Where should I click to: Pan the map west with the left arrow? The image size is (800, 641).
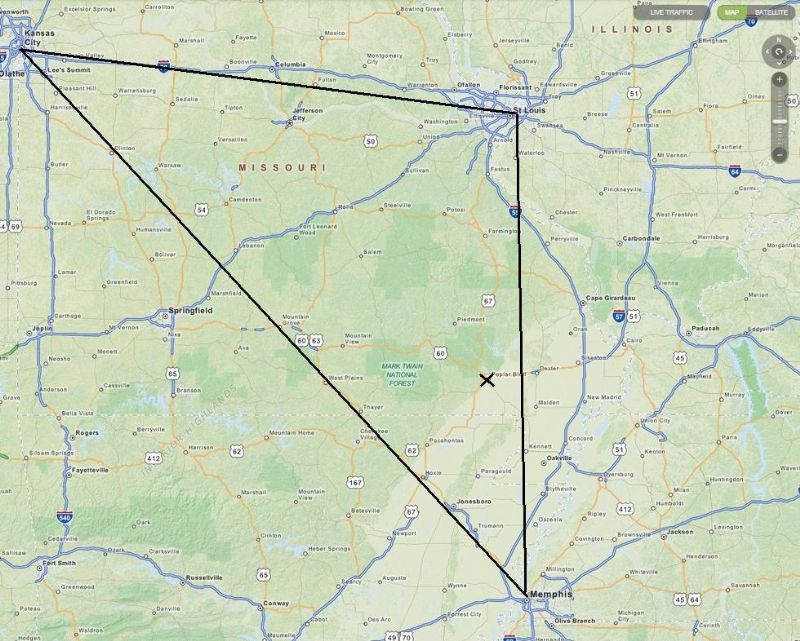coord(768,51)
